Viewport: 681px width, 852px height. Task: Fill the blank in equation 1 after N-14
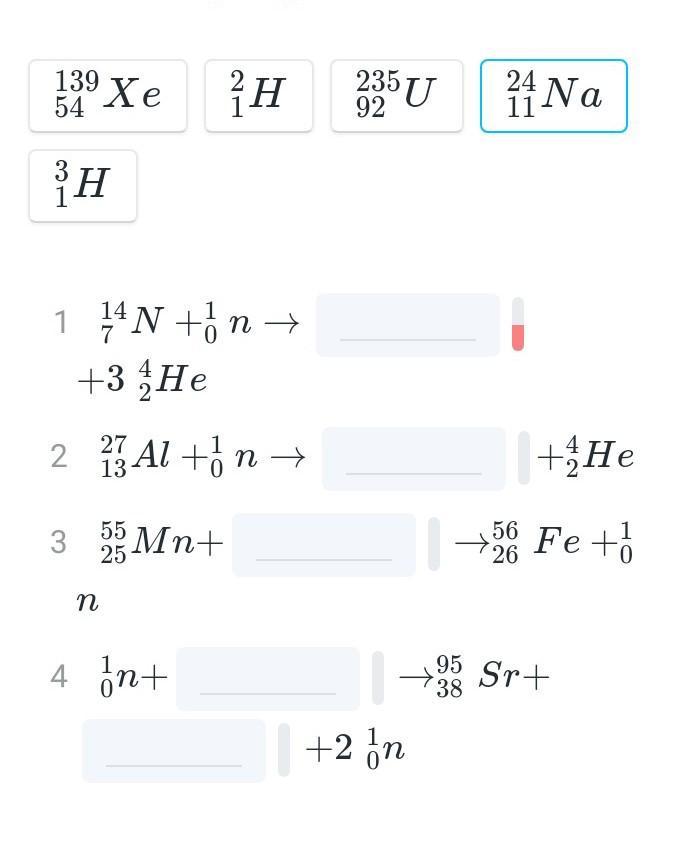(407, 325)
